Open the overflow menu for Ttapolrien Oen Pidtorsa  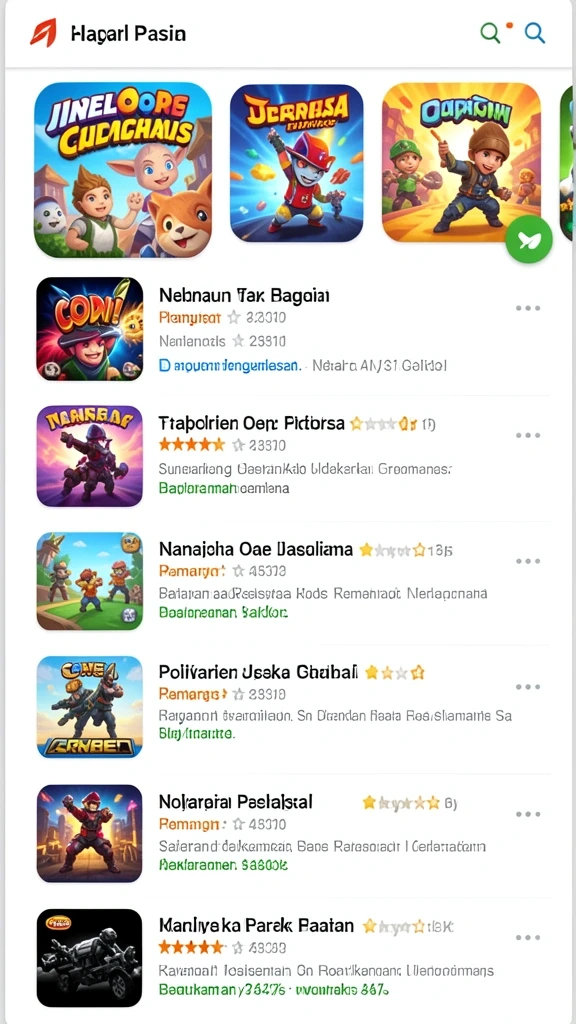[x=528, y=436]
